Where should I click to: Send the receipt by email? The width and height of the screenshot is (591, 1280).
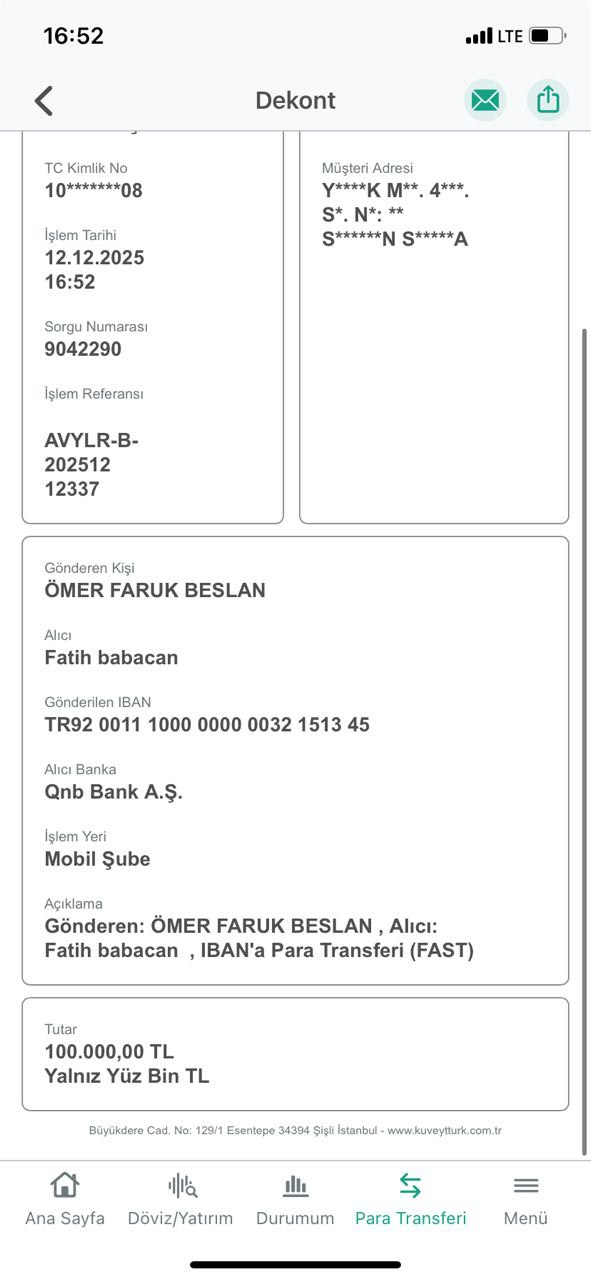click(485, 100)
